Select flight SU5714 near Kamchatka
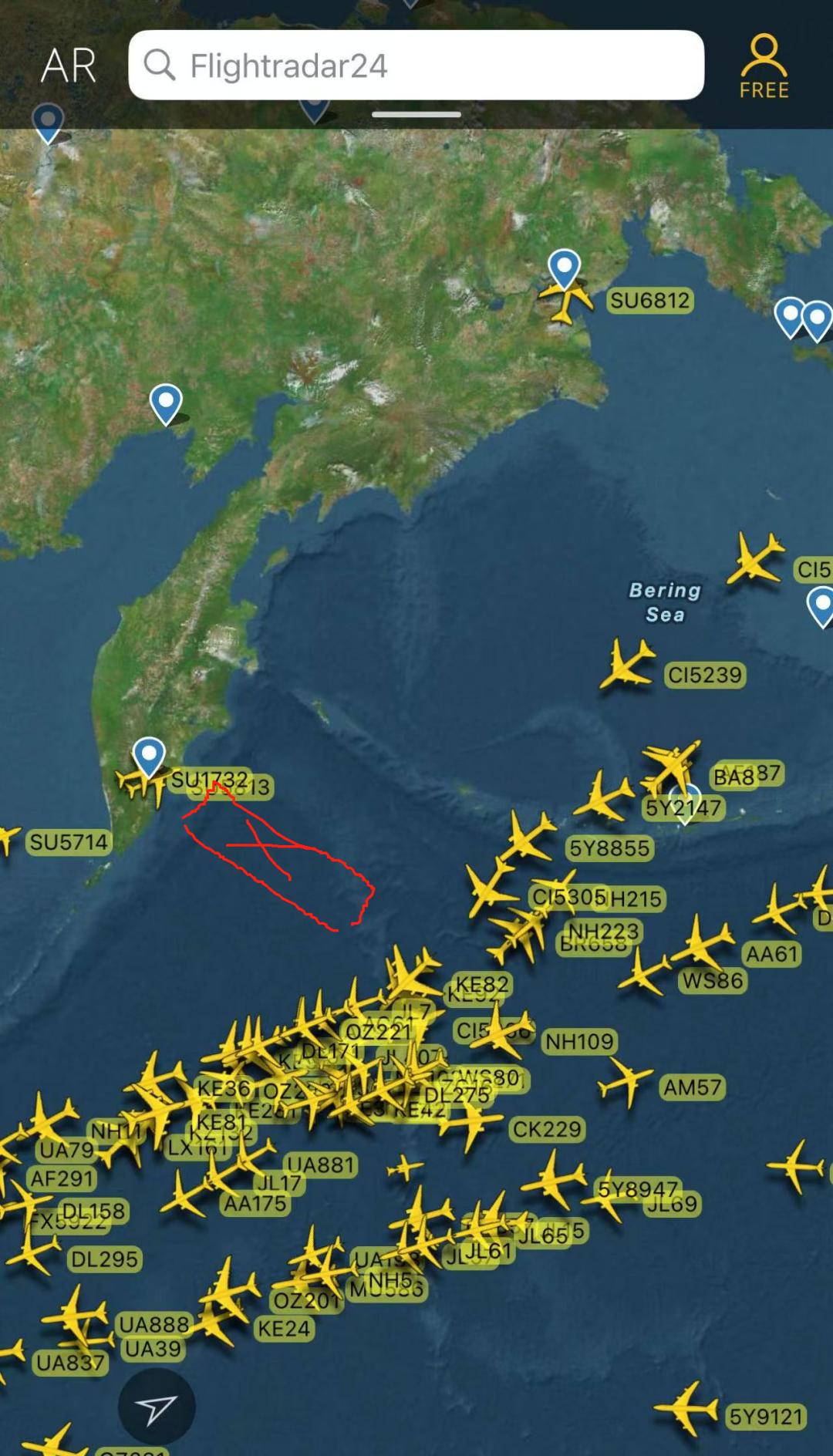The height and width of the screenshot is (1456, 833). point(68,842)
